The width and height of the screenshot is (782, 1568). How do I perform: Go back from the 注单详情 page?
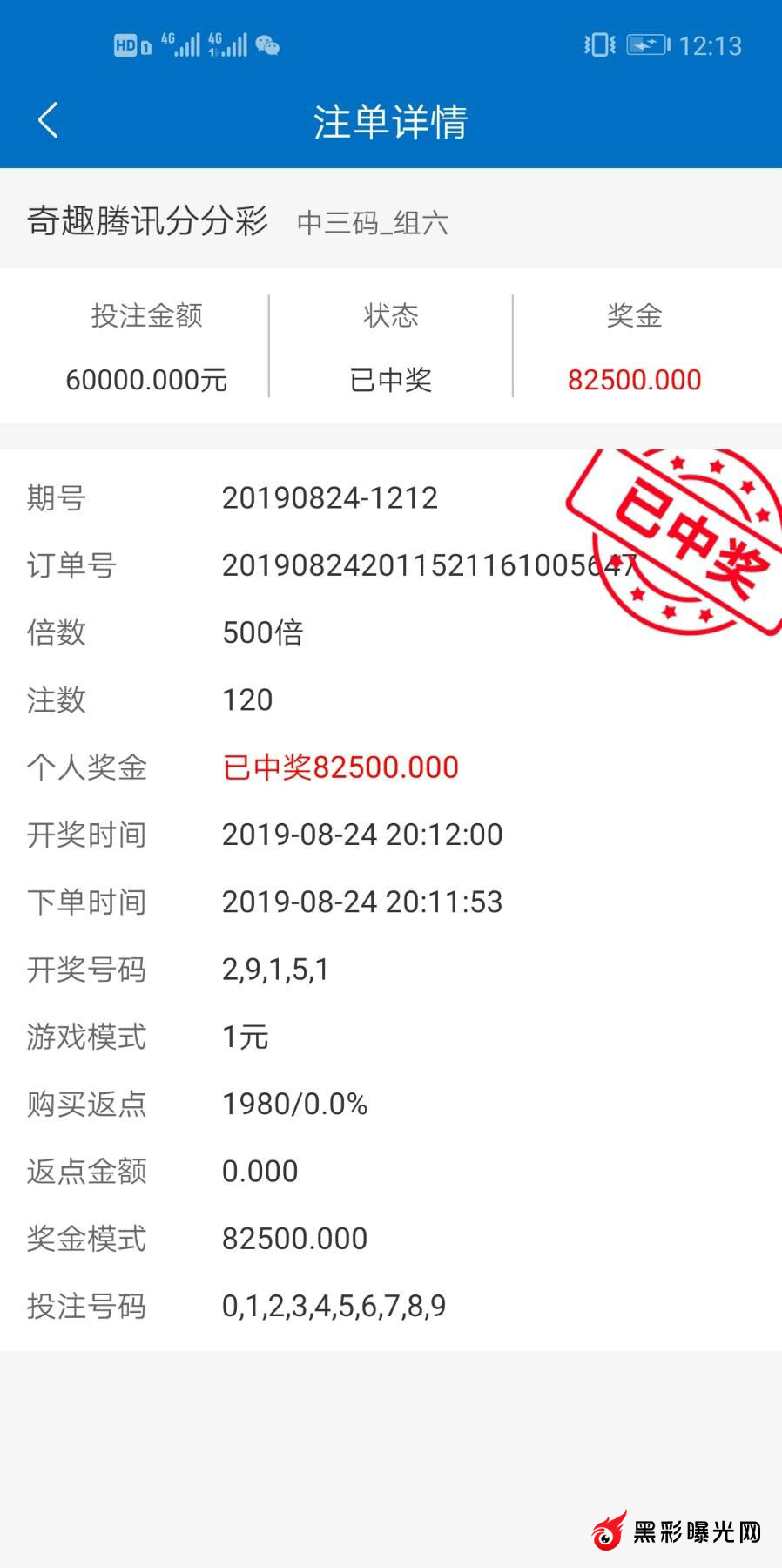(48, 120)
